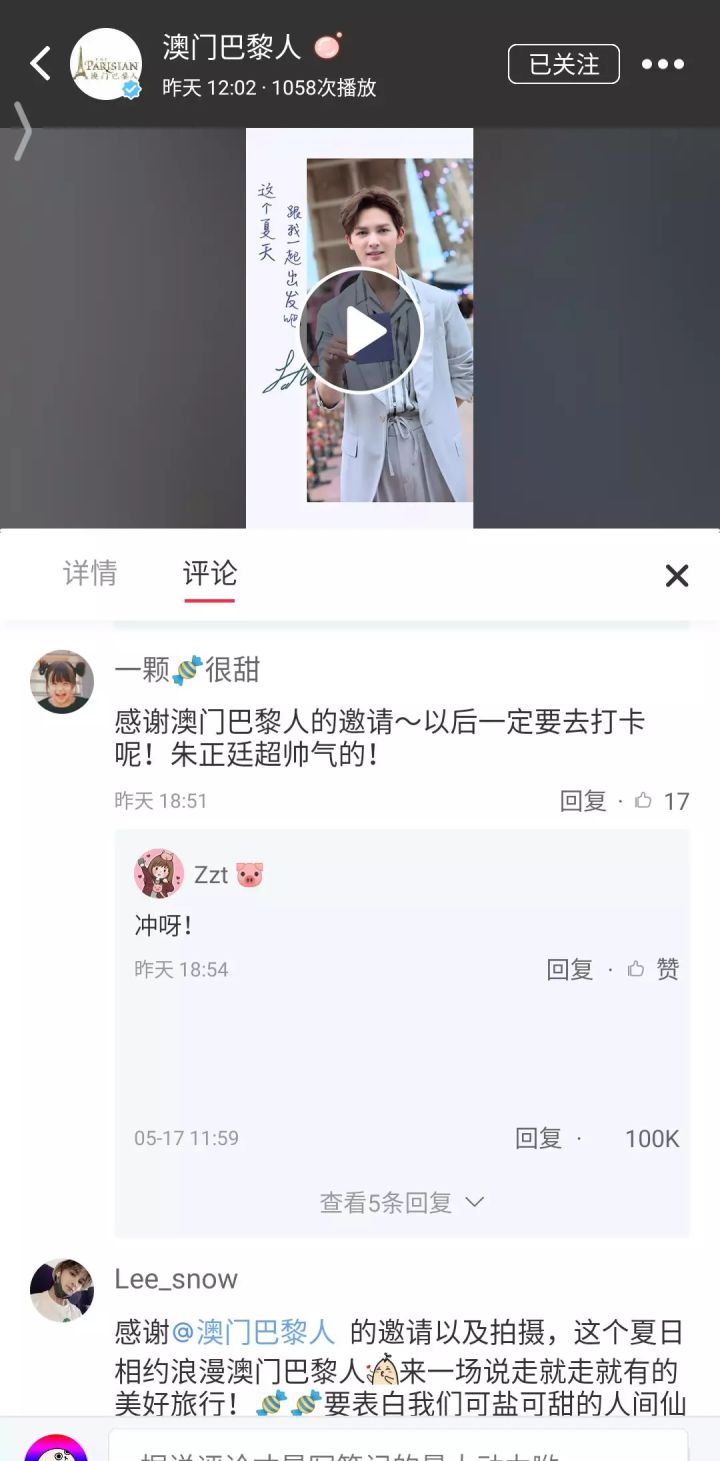Open the three-dot more options menu
This screenshot has width=720, height=1461.
pos(664,64)
